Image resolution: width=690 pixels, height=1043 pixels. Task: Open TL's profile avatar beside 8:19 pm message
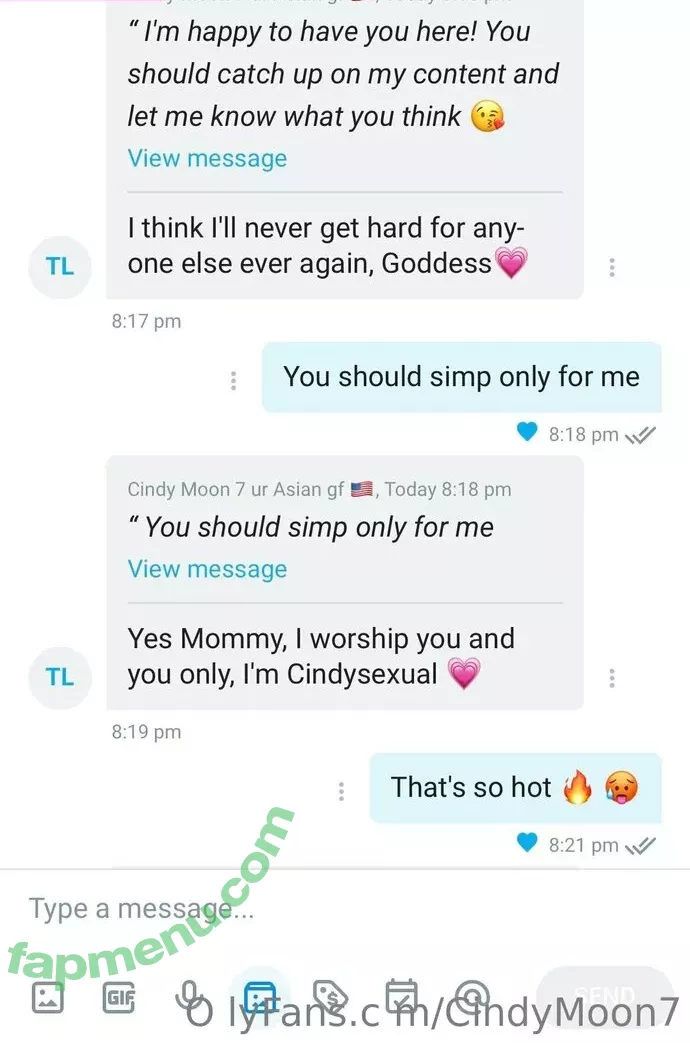[x=60, y=678]
